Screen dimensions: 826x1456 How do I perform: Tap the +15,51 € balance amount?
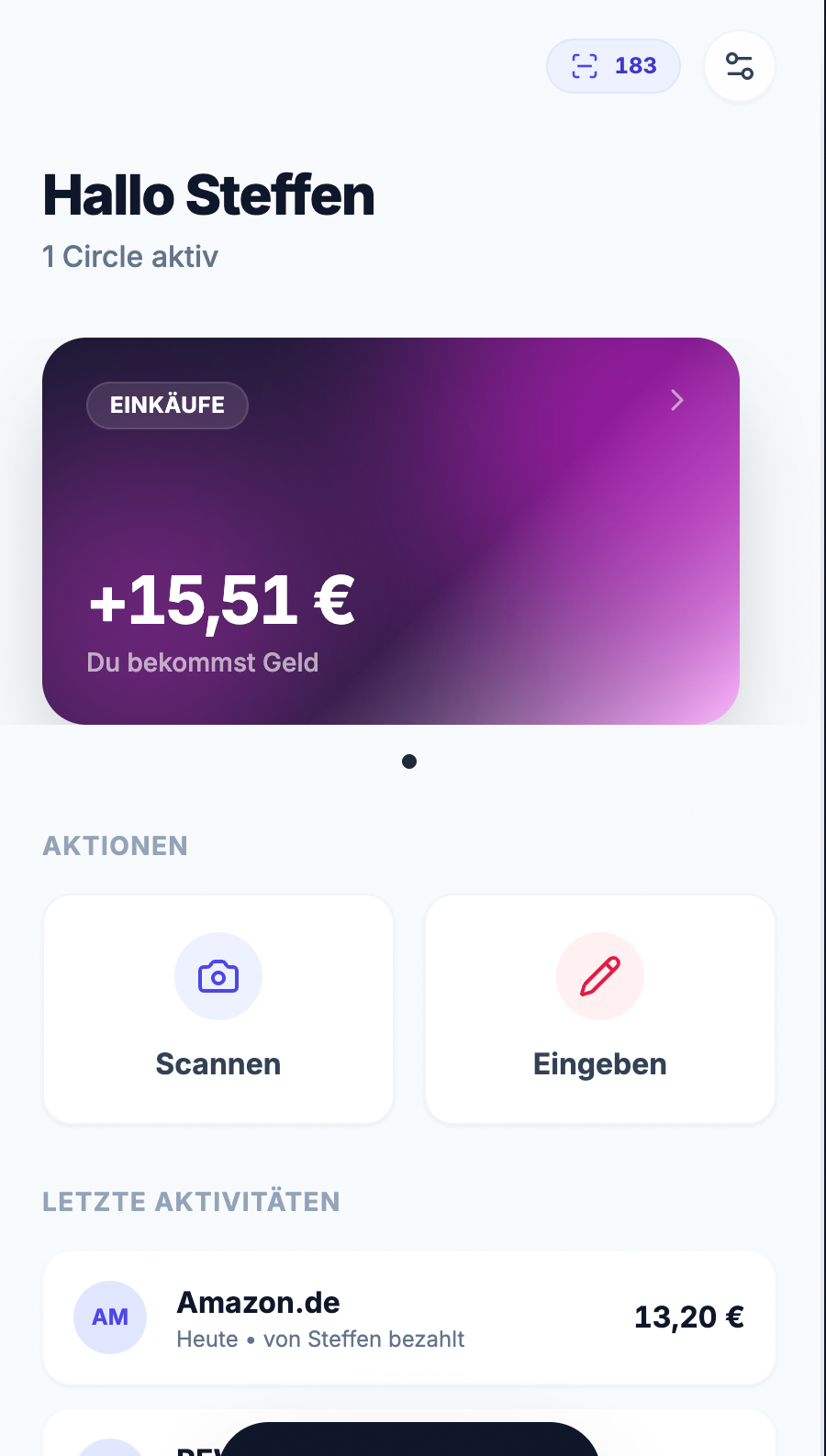click(220, 600)
